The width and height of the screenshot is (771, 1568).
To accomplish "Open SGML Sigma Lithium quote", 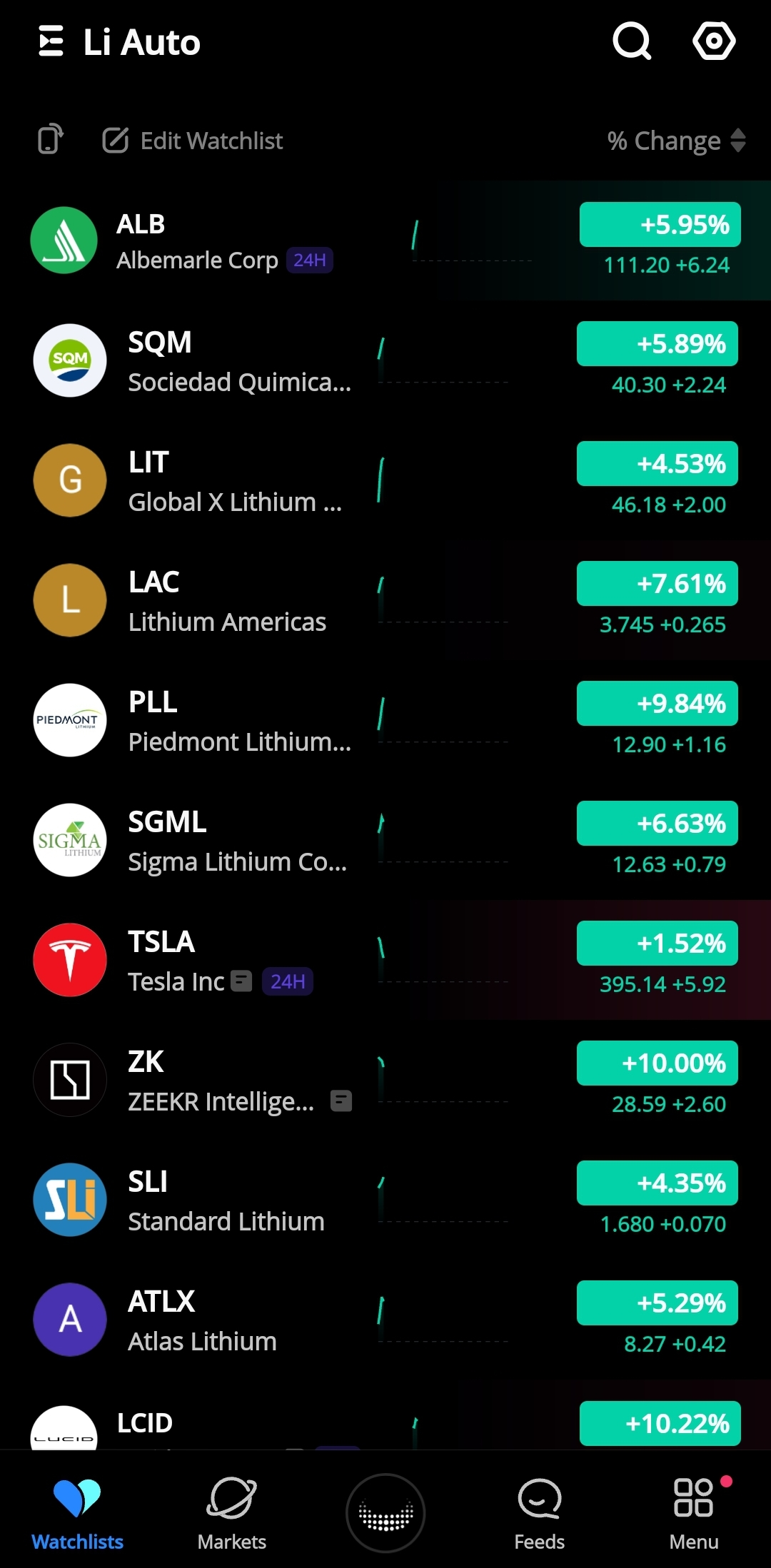I will [385, 840].
